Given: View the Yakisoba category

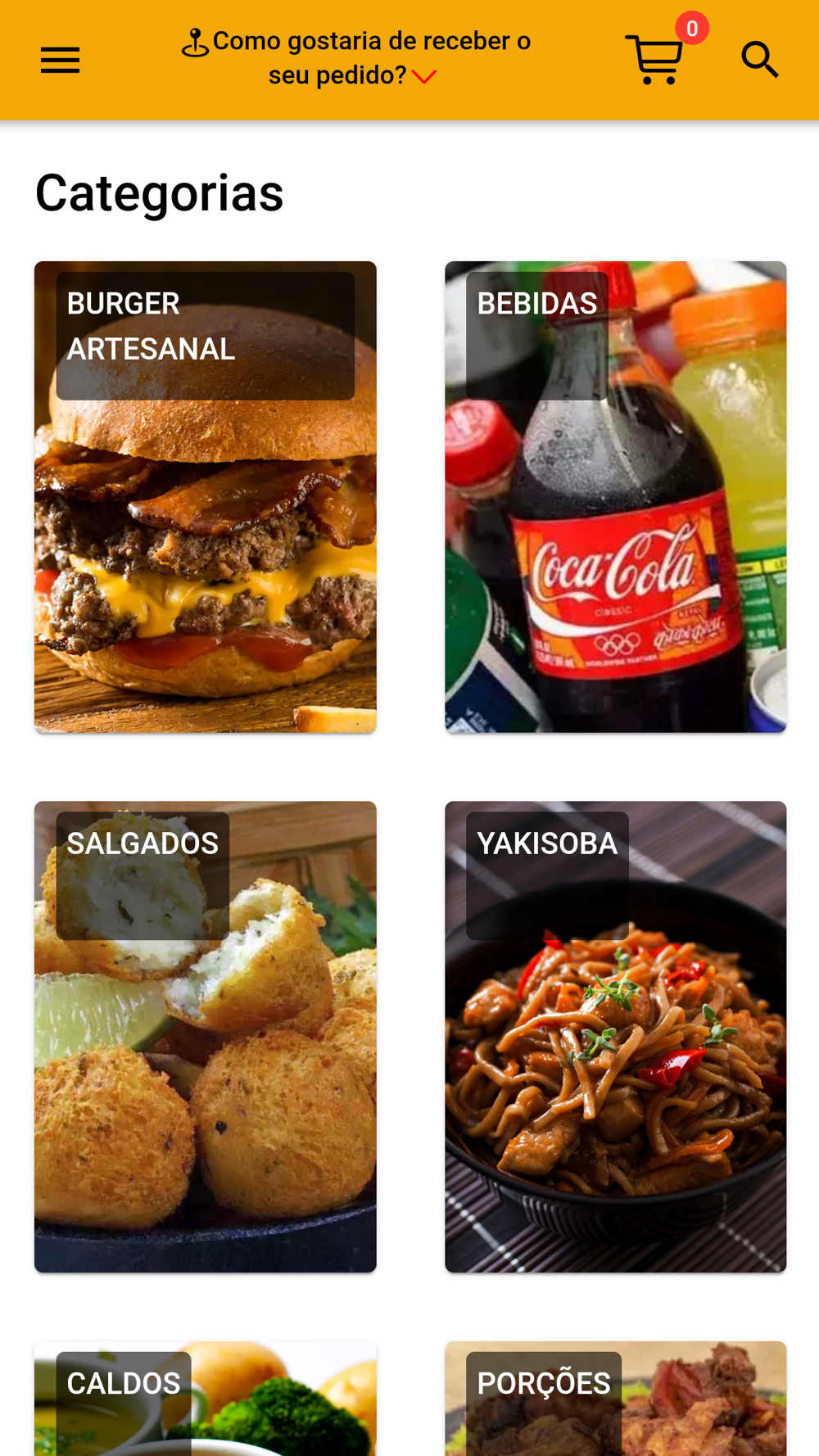Looking at the screenshot, I should click(615, 1036).
